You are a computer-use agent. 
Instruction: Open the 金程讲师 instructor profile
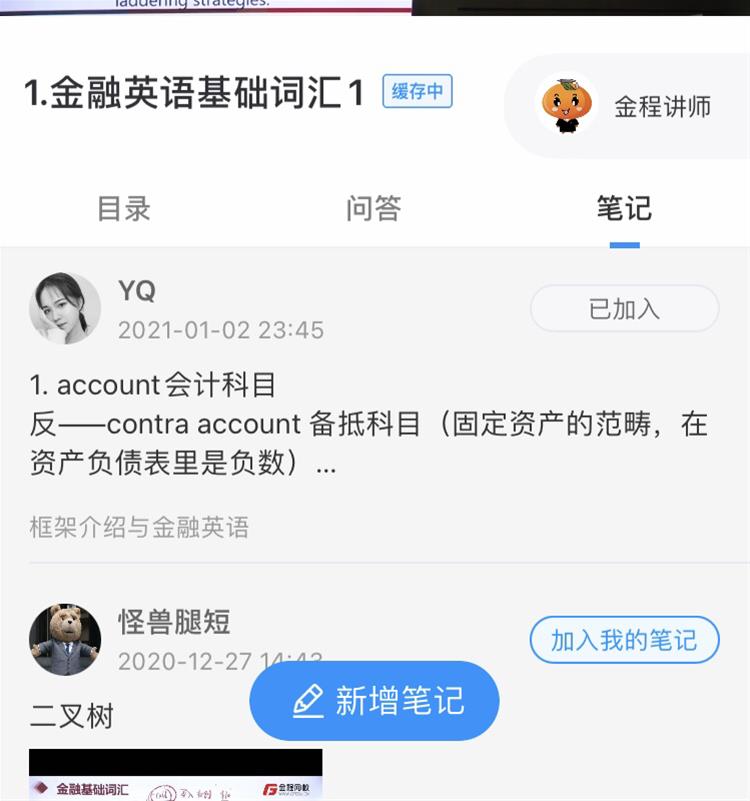[628, 106]
